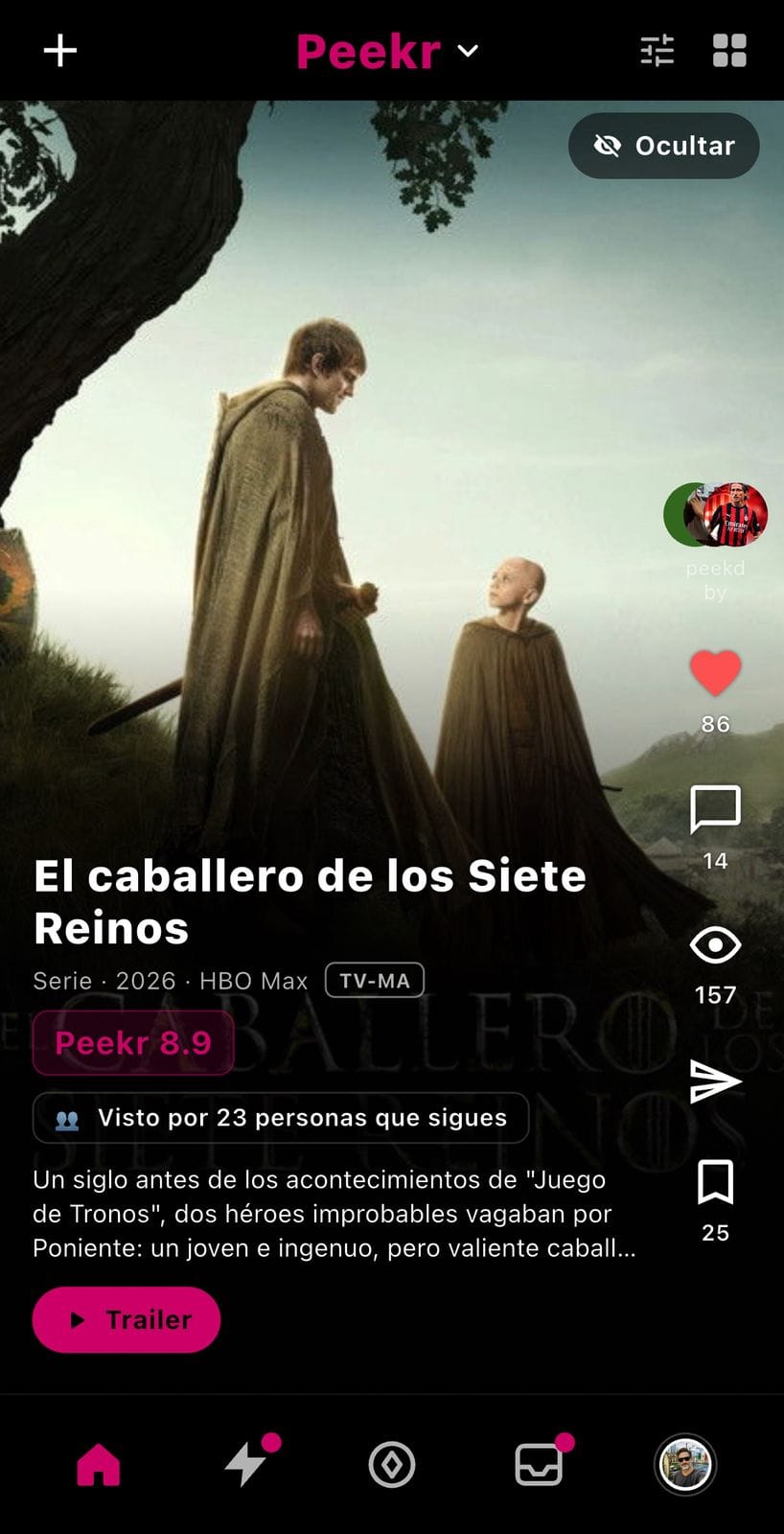This screenshot has height=1534, width=784.
Task: Play the Trailer
Action: 127,1320
